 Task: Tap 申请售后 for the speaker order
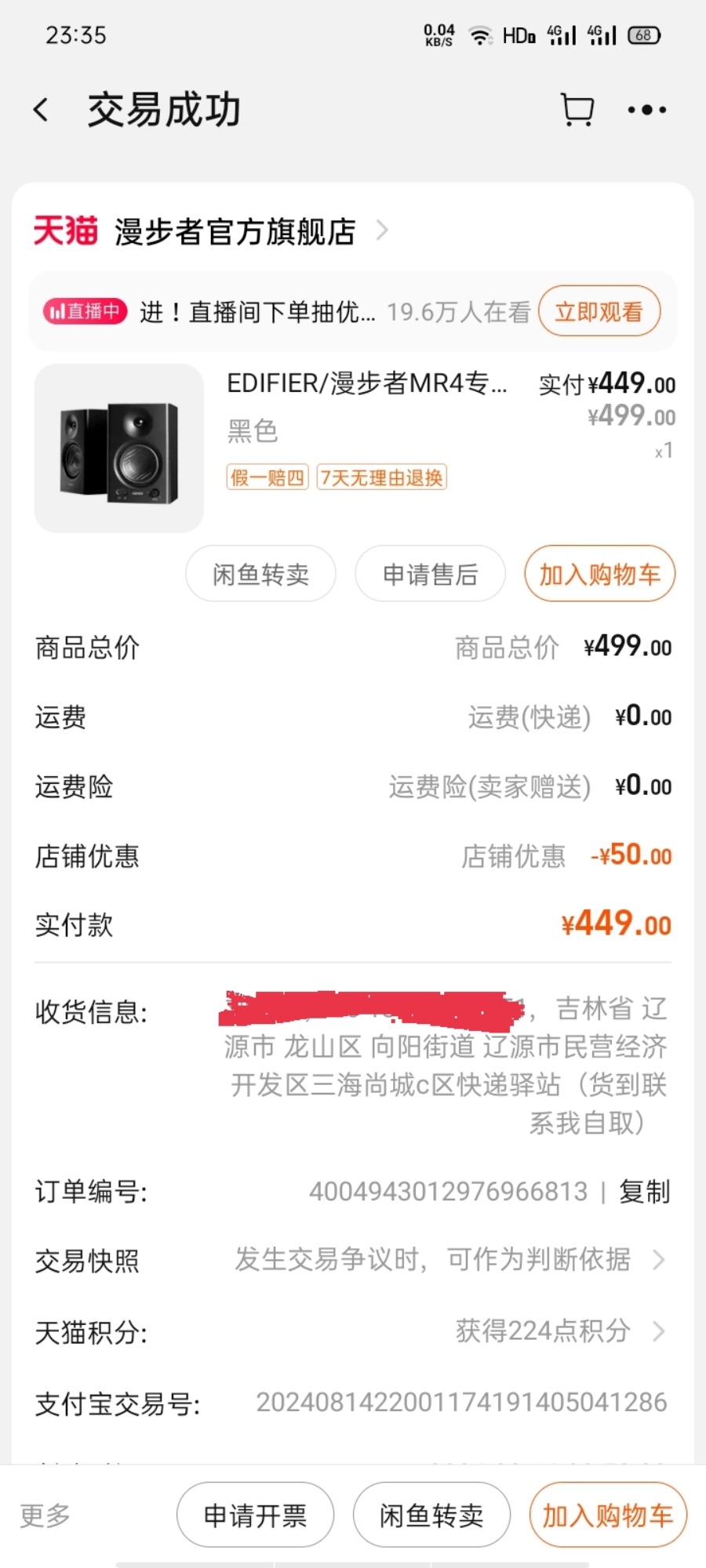click(430, 574)
